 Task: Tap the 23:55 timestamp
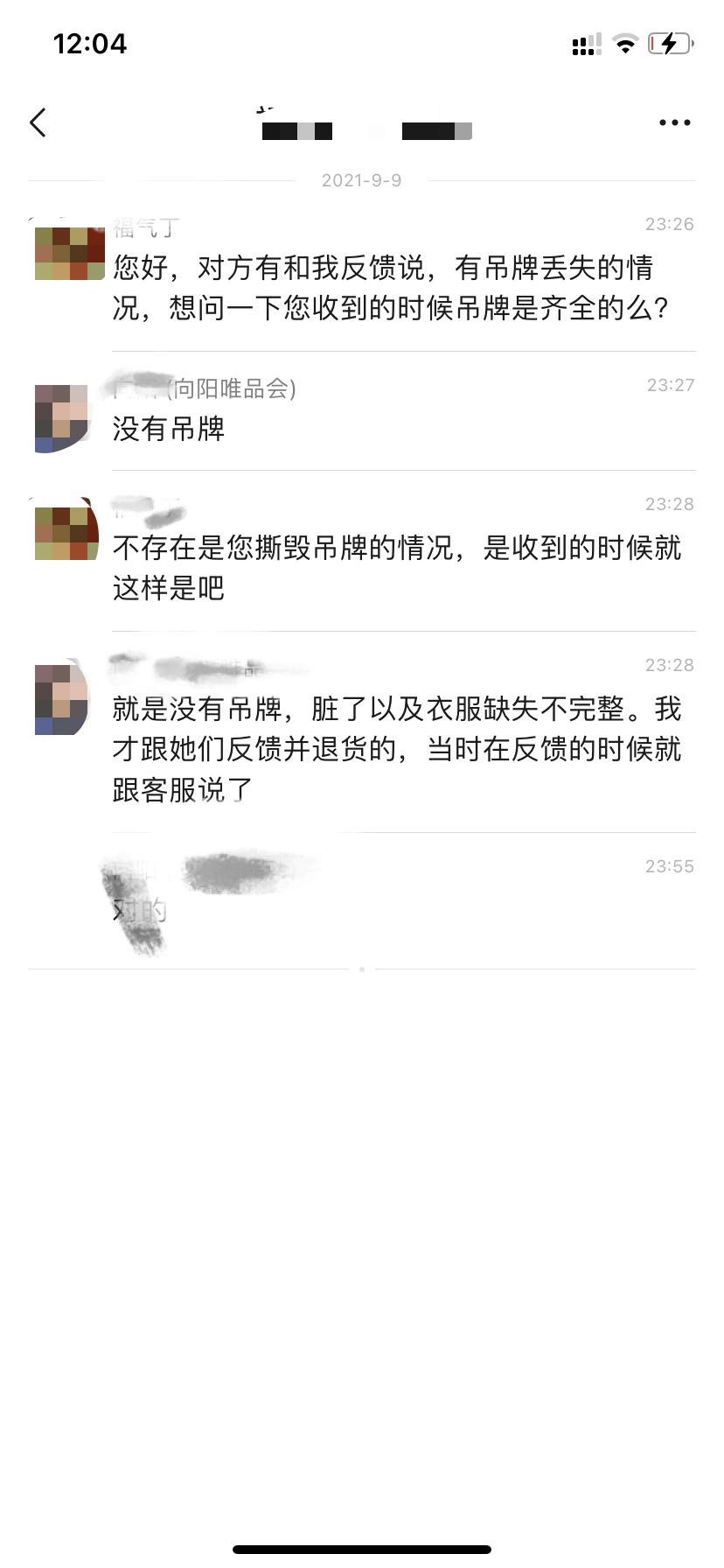[x=668, y=865]
